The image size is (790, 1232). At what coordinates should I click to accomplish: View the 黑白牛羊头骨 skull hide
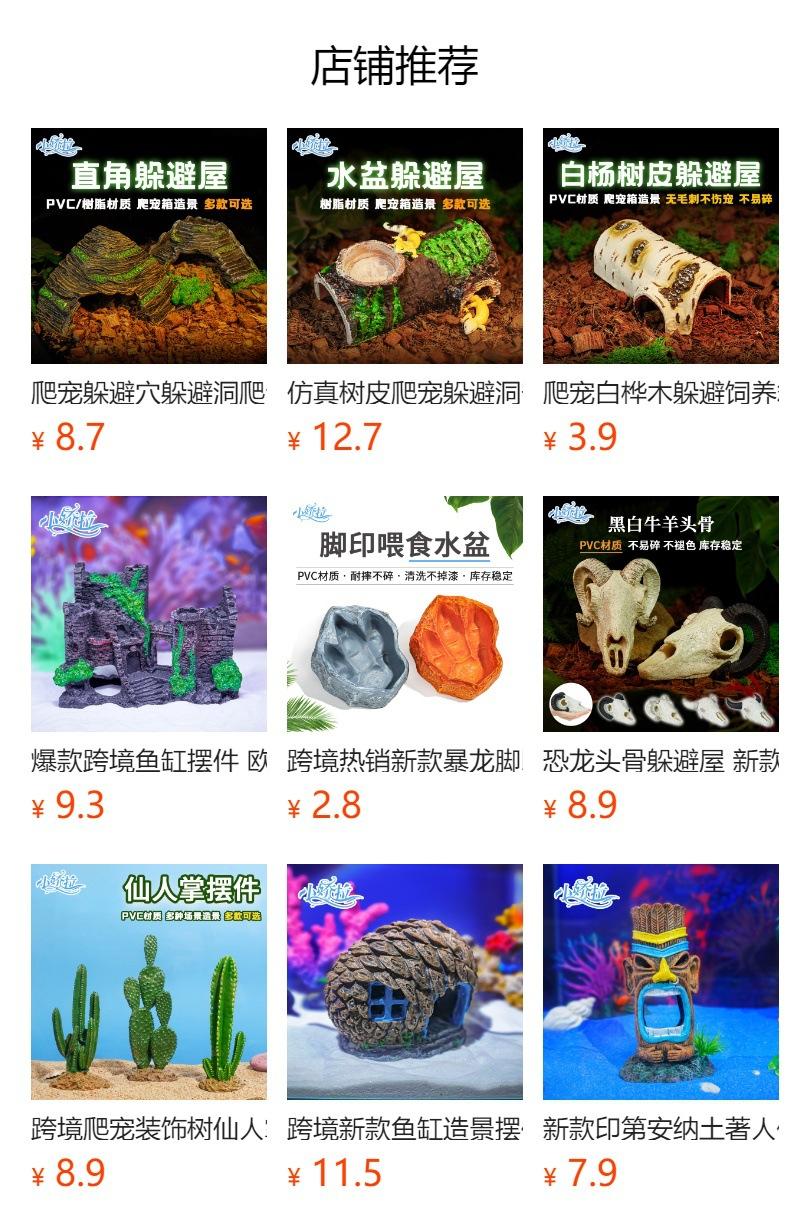(661, 614)
